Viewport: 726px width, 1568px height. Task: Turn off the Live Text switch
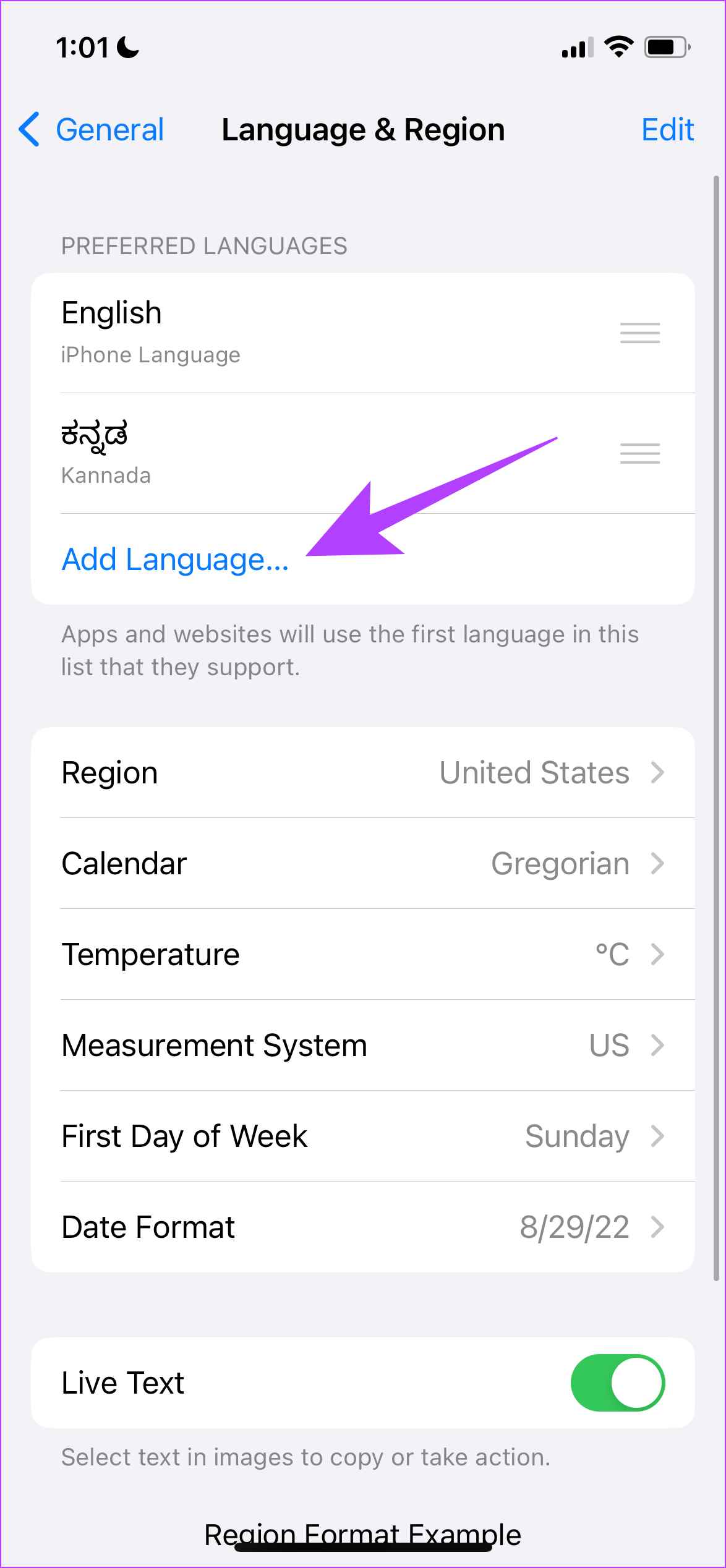click(x=618, y=1383)
